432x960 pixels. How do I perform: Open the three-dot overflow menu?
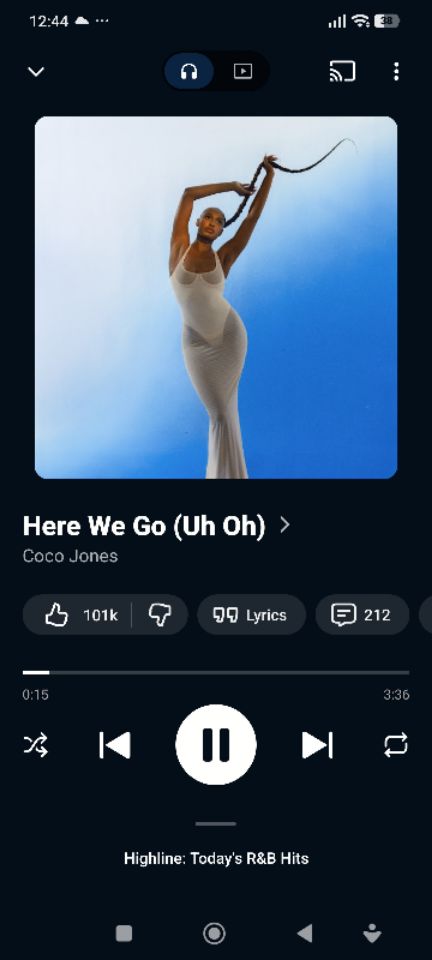pyautogui.click(x=397, y=72)
